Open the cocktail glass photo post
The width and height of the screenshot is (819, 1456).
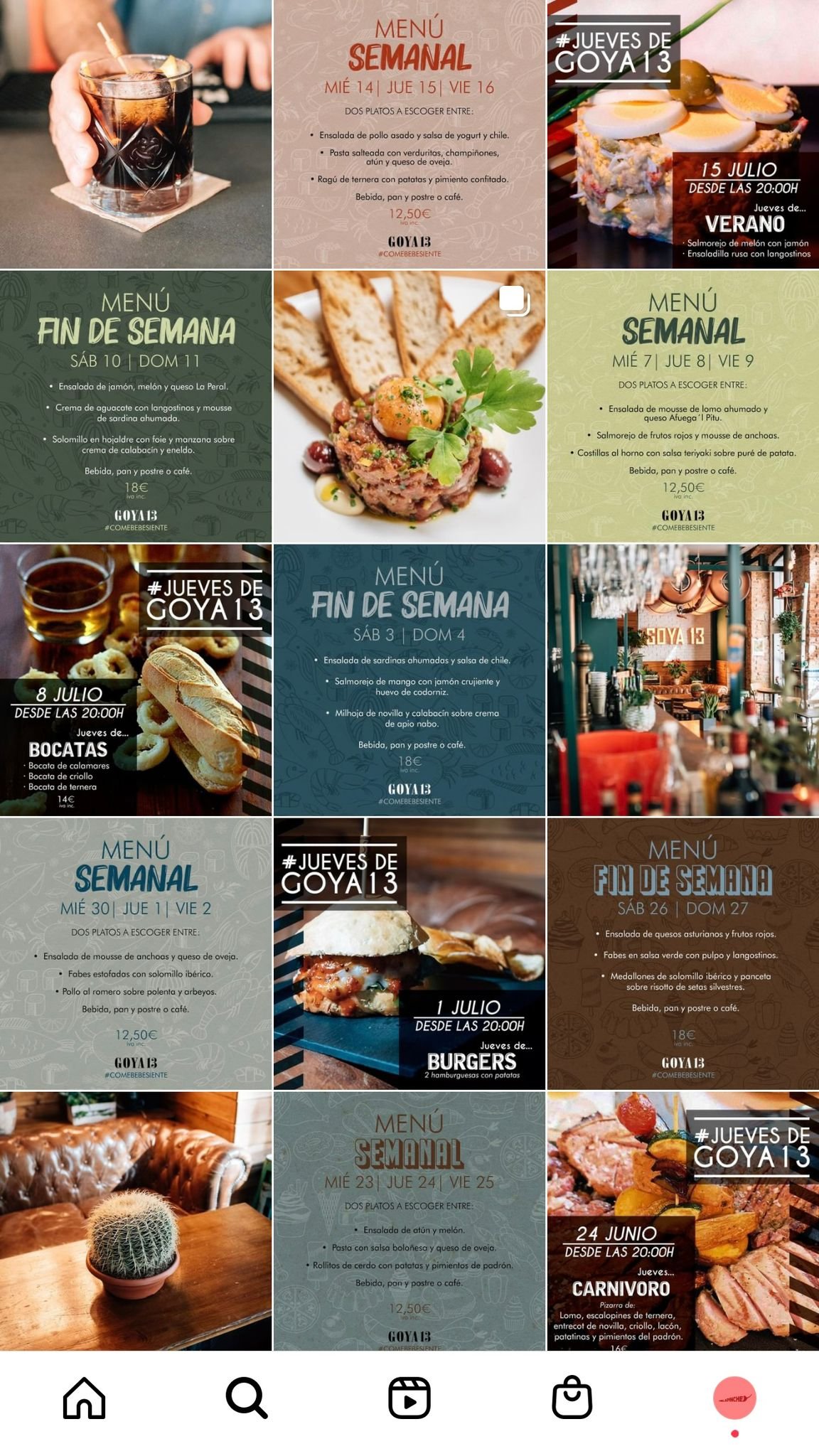(135, 134)
